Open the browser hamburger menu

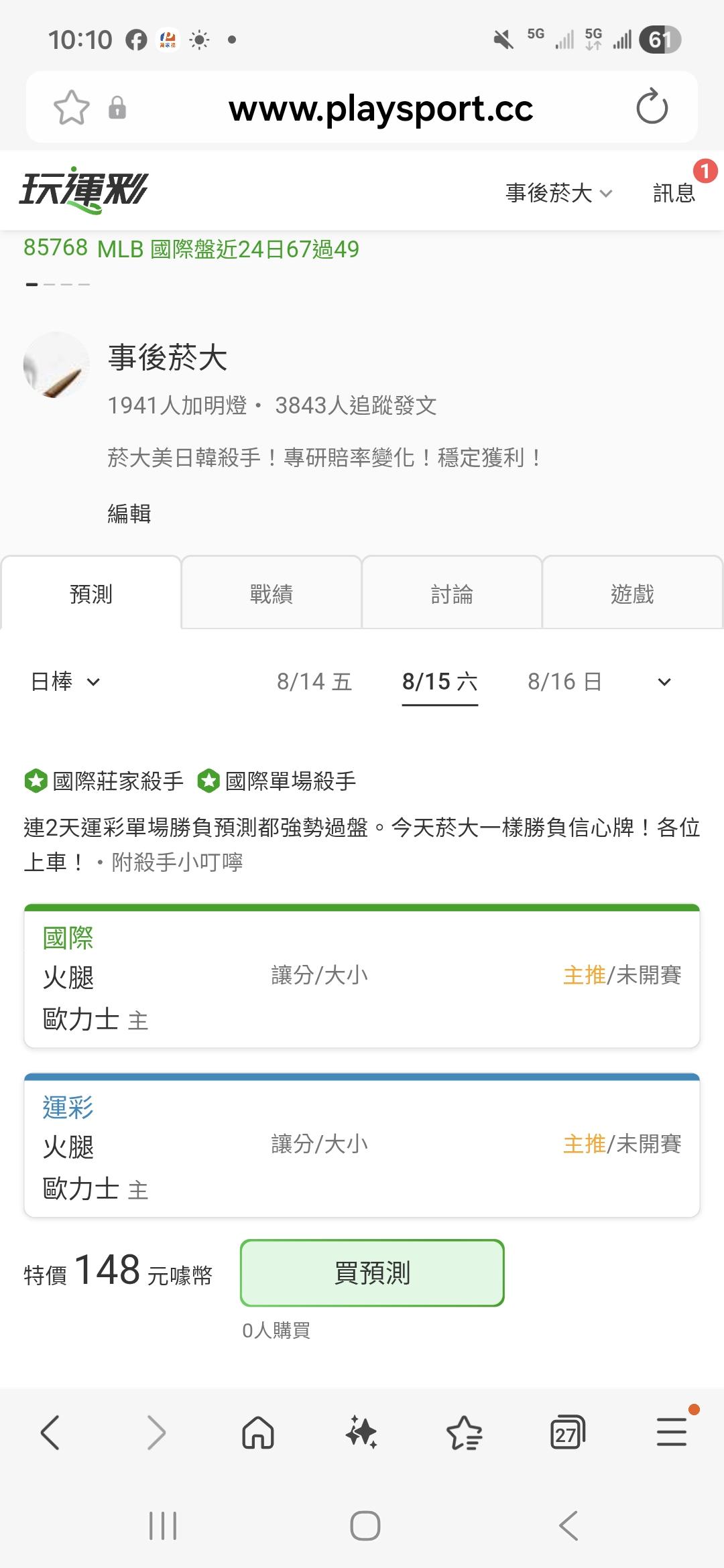click(x=672, y=1432)
